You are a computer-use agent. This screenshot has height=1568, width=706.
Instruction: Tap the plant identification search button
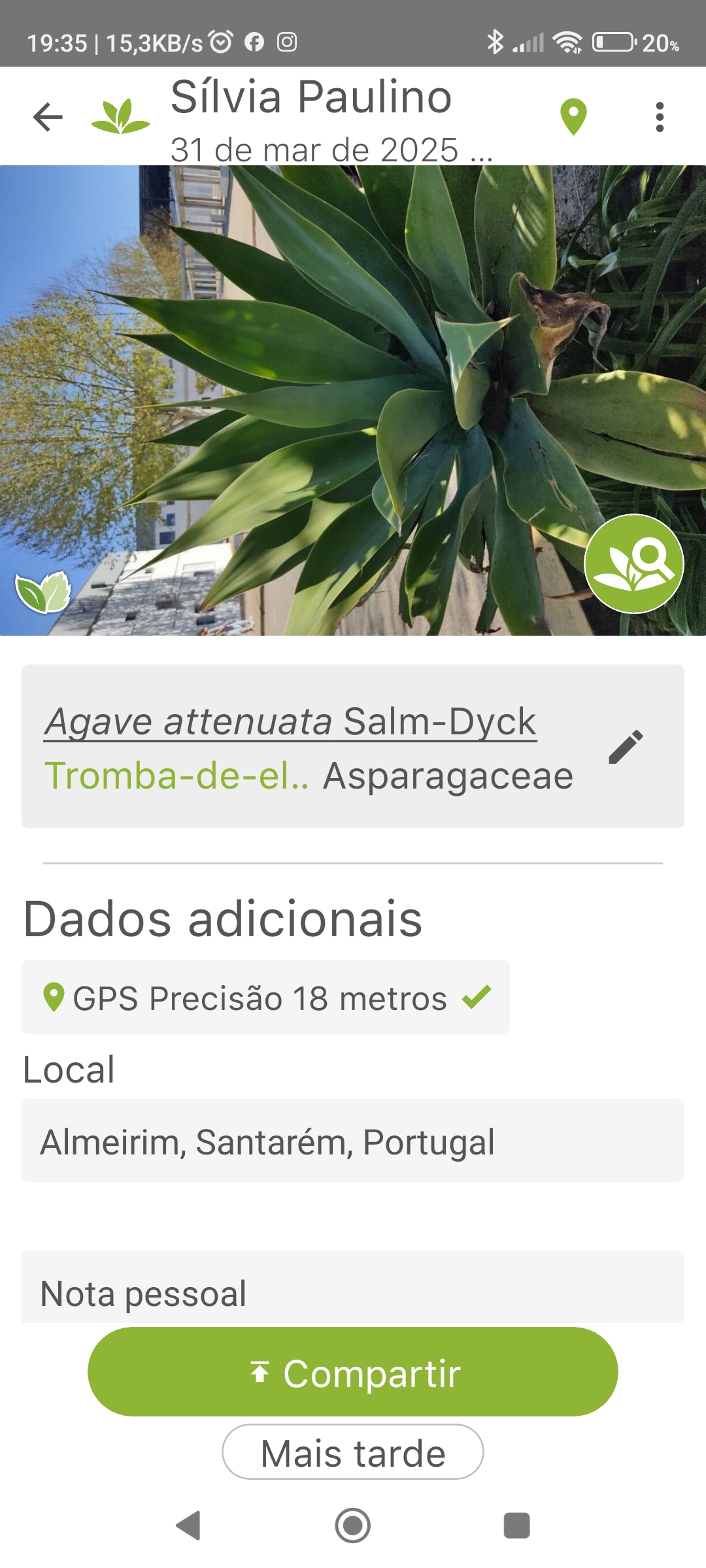pos(633,564)
